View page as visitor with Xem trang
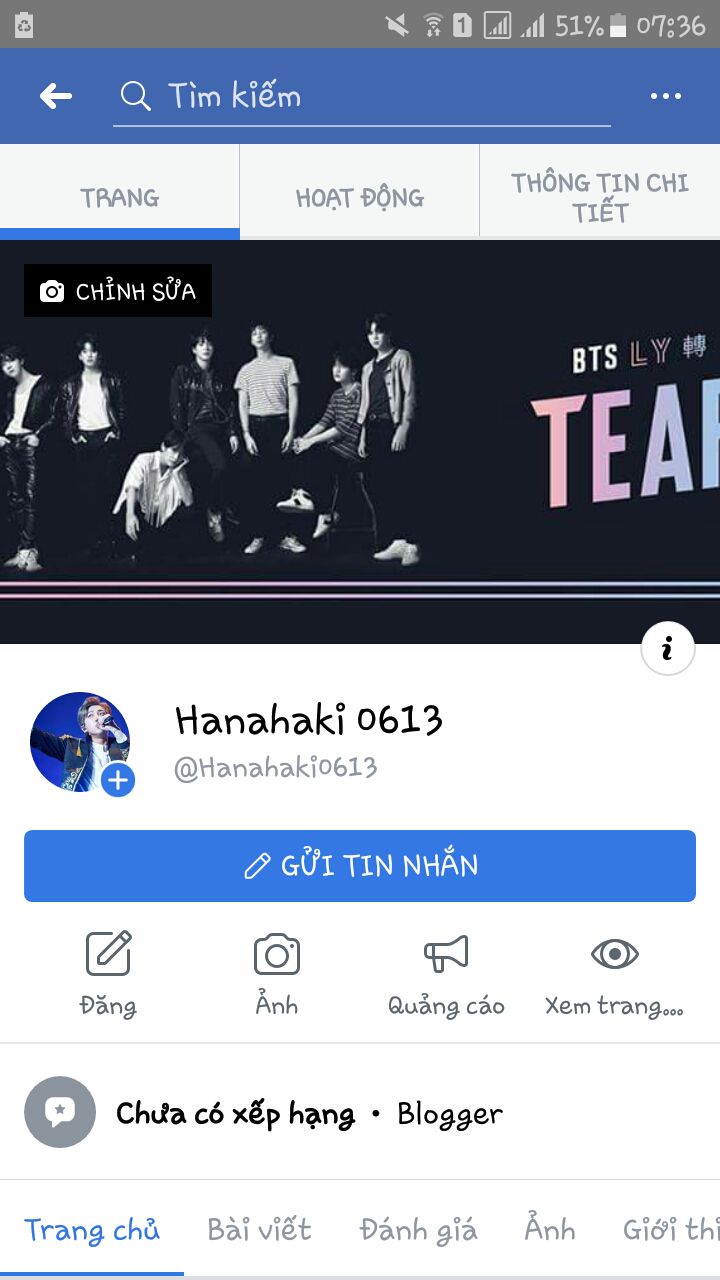 pyautogui.click(x=614, y=972)
